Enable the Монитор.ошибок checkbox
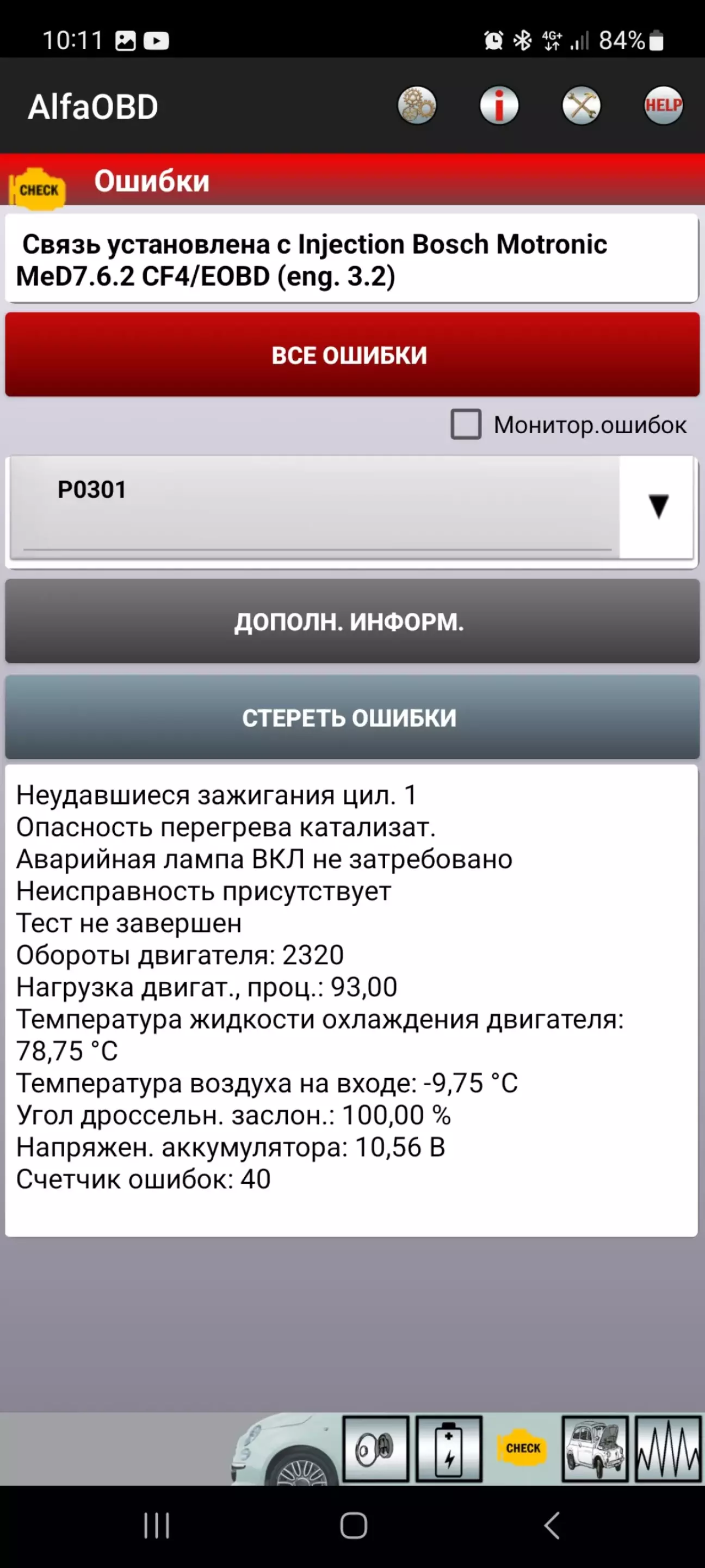Viewport: 705px width, 1568px height. (466, 425)
